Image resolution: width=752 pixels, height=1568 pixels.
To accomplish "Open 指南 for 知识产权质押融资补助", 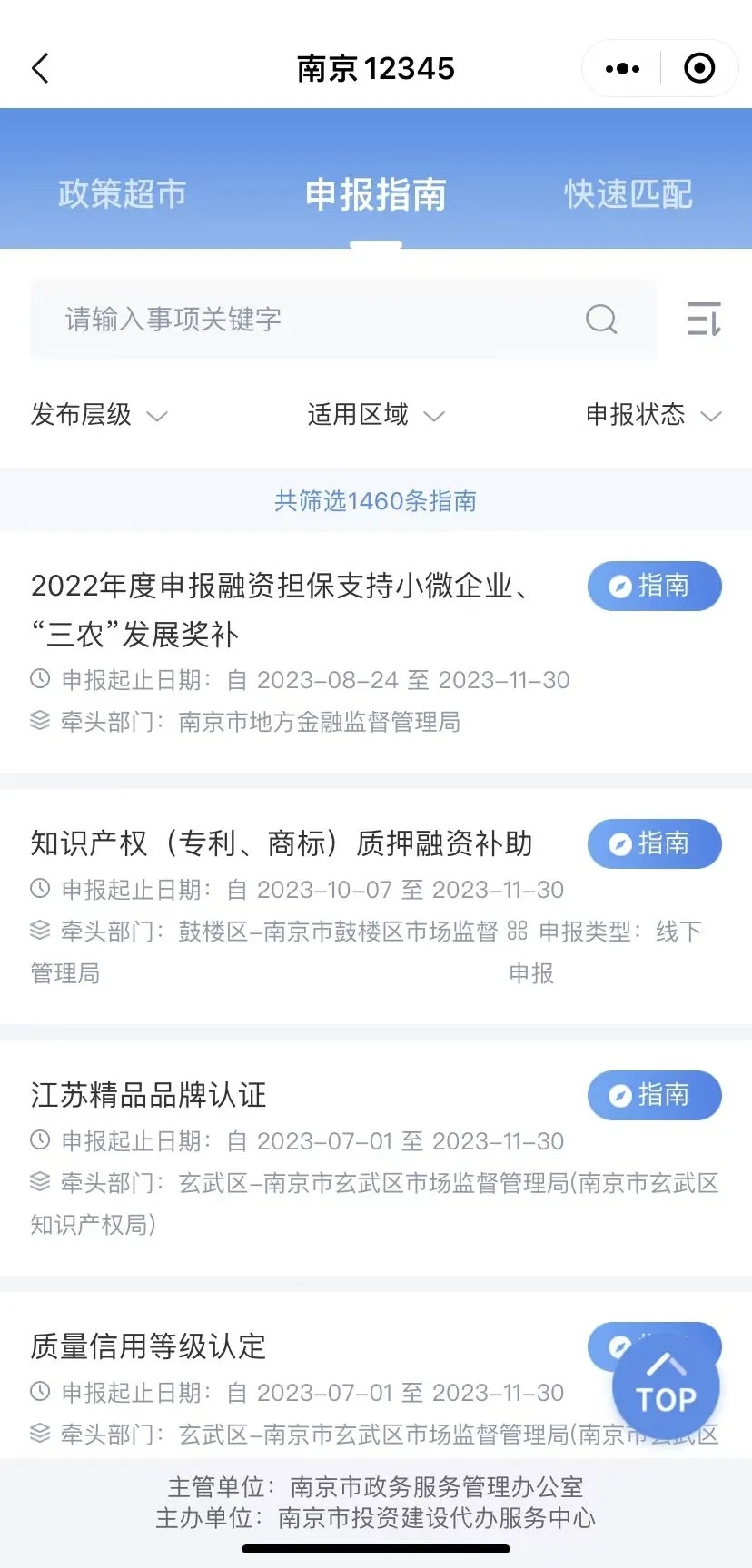I will click(655, 844).
